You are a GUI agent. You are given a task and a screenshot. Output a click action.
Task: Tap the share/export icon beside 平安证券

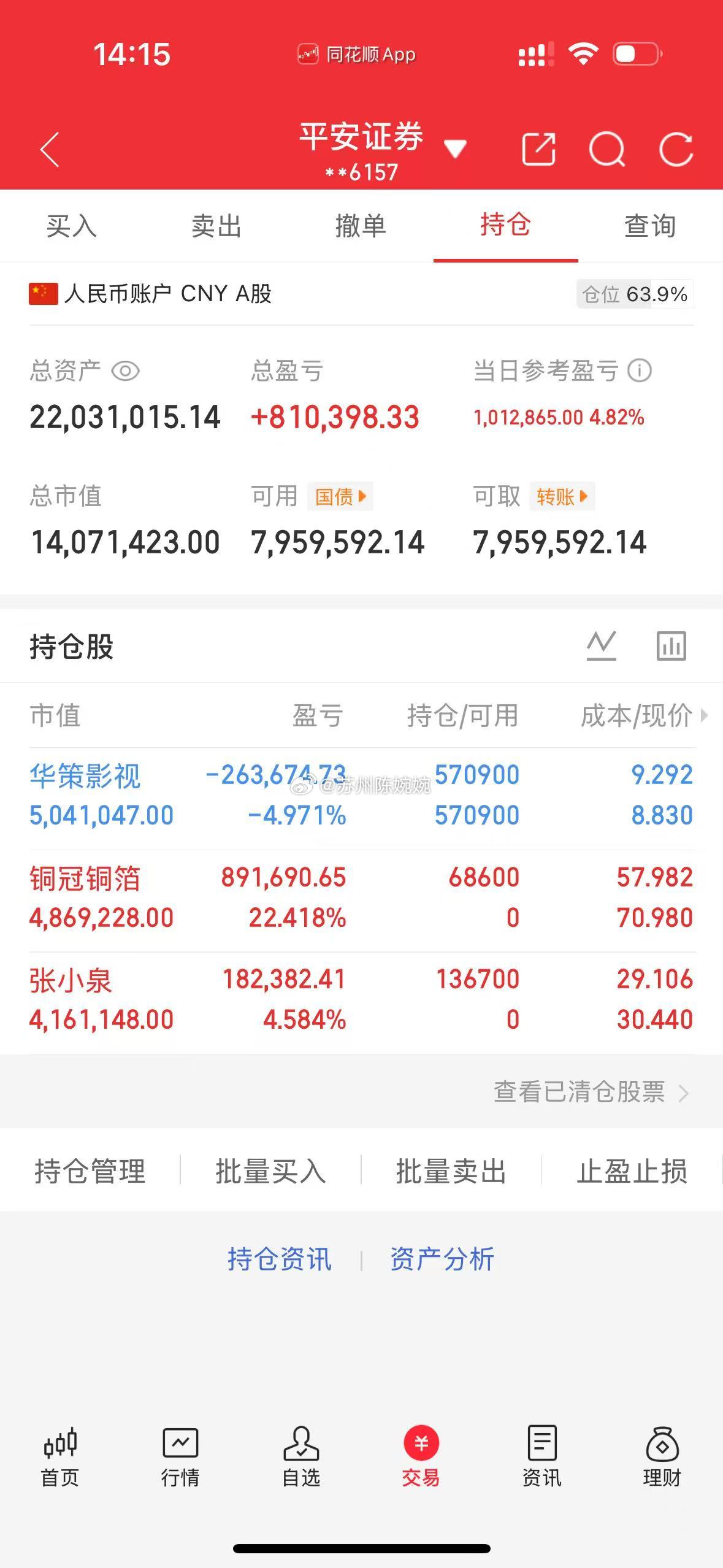539,149
